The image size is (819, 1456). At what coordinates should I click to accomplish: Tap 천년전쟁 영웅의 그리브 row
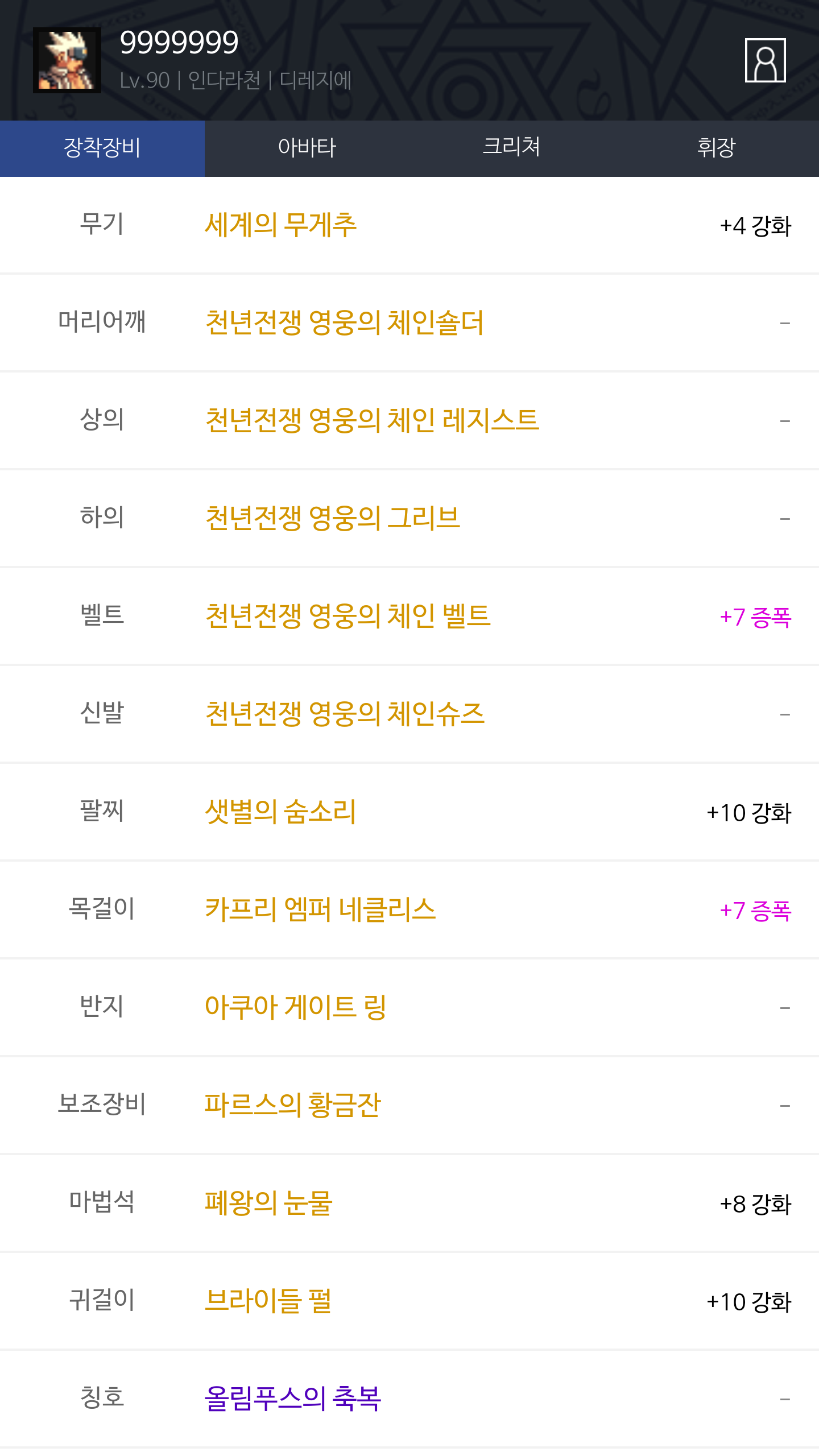click(x=333, y=519)
